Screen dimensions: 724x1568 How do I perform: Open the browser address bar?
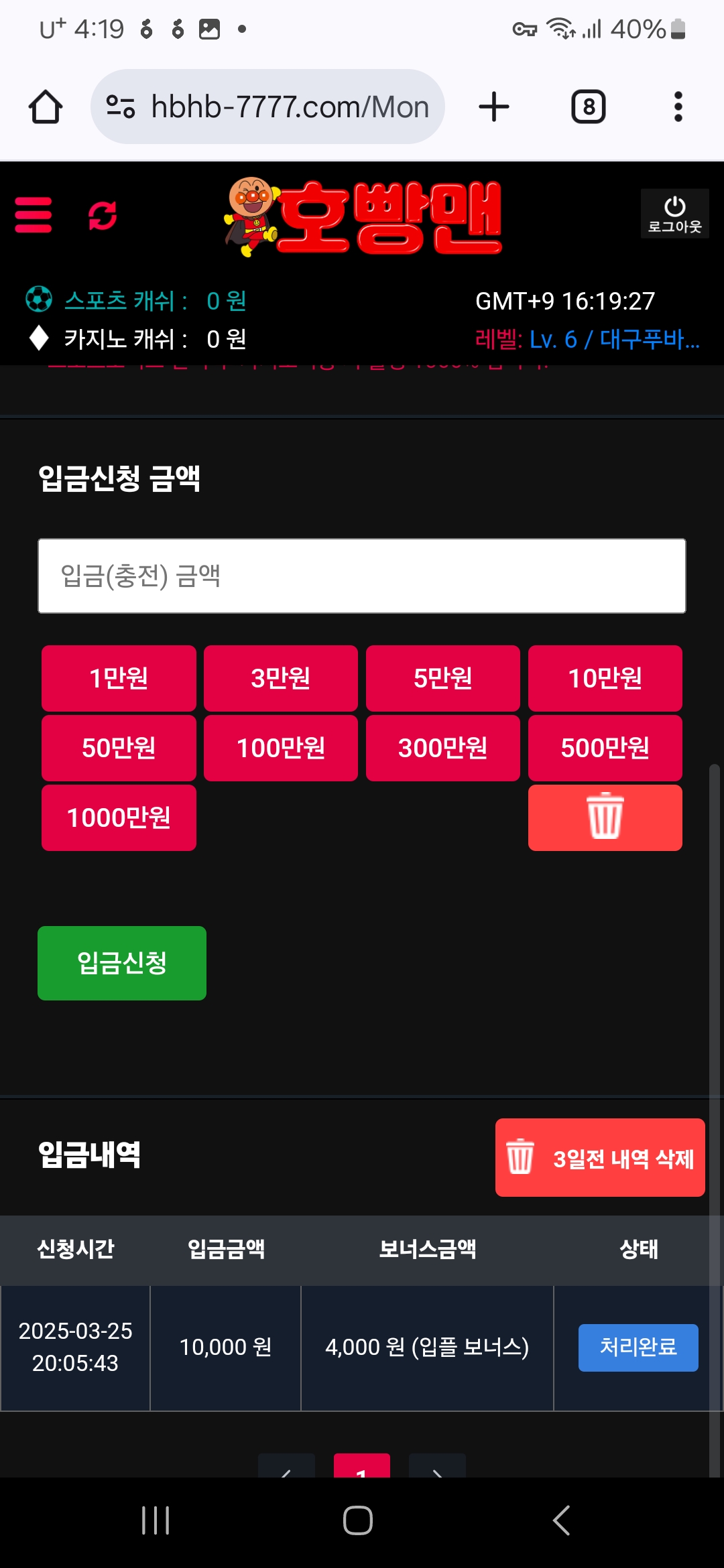pyautogui.click(x=288, y=107)
